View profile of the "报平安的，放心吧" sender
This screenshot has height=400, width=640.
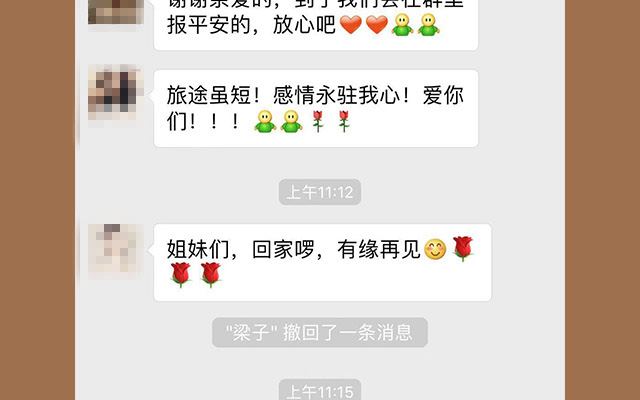[x=115, y=10]
